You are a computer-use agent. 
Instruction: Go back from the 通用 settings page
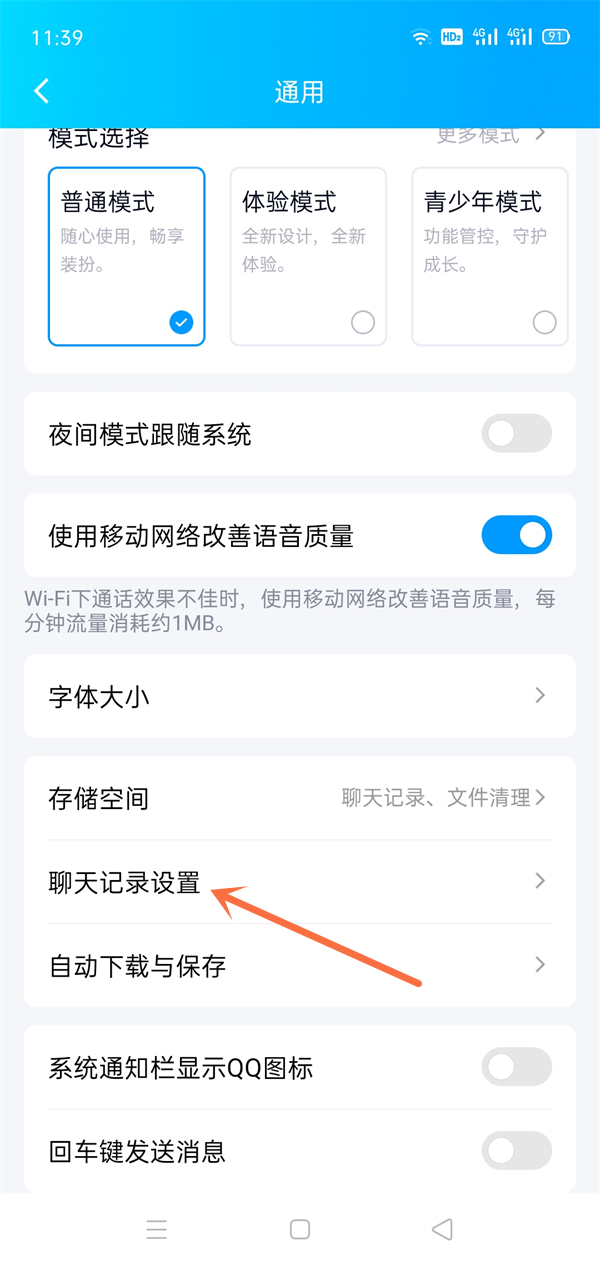(41, 92)
